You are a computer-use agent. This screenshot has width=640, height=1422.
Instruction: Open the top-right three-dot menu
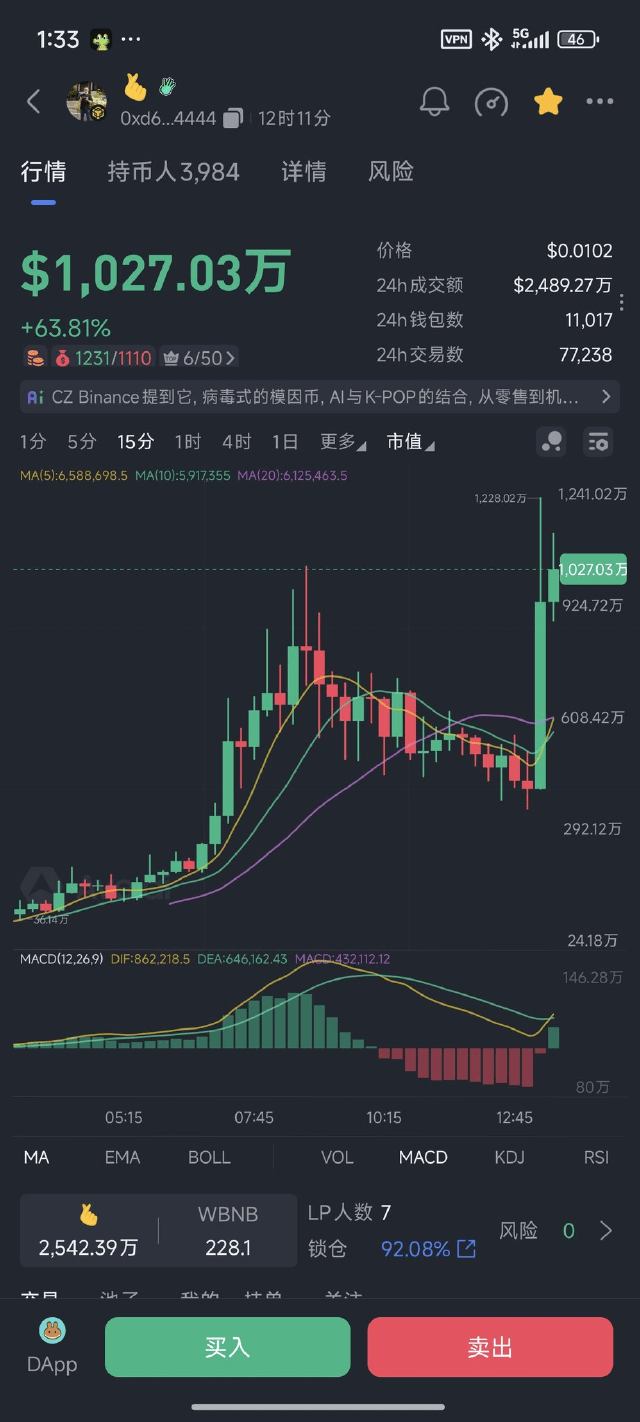(x=600, y=101)
